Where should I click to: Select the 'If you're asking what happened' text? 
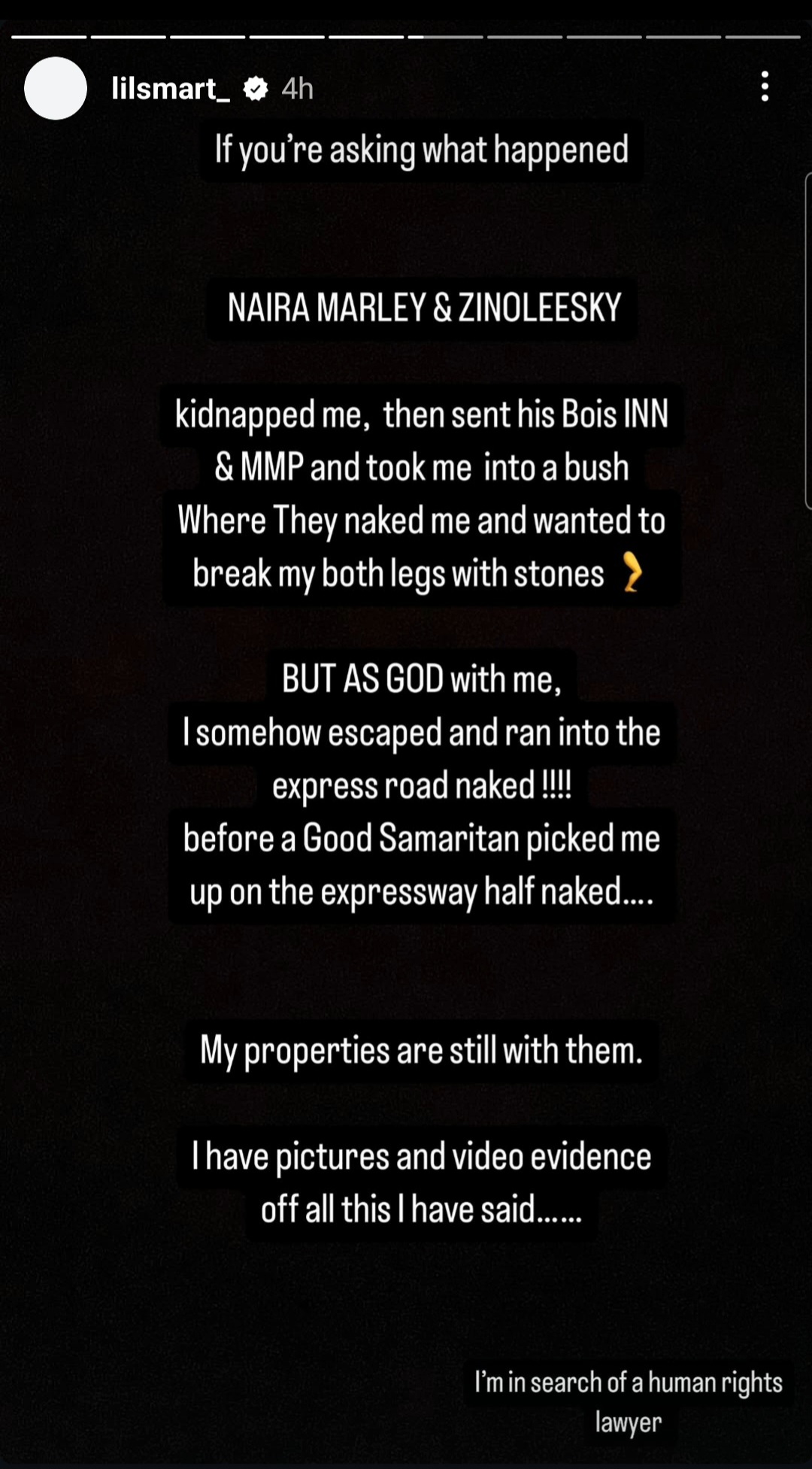pyautogui.click(x=421, y=150)
